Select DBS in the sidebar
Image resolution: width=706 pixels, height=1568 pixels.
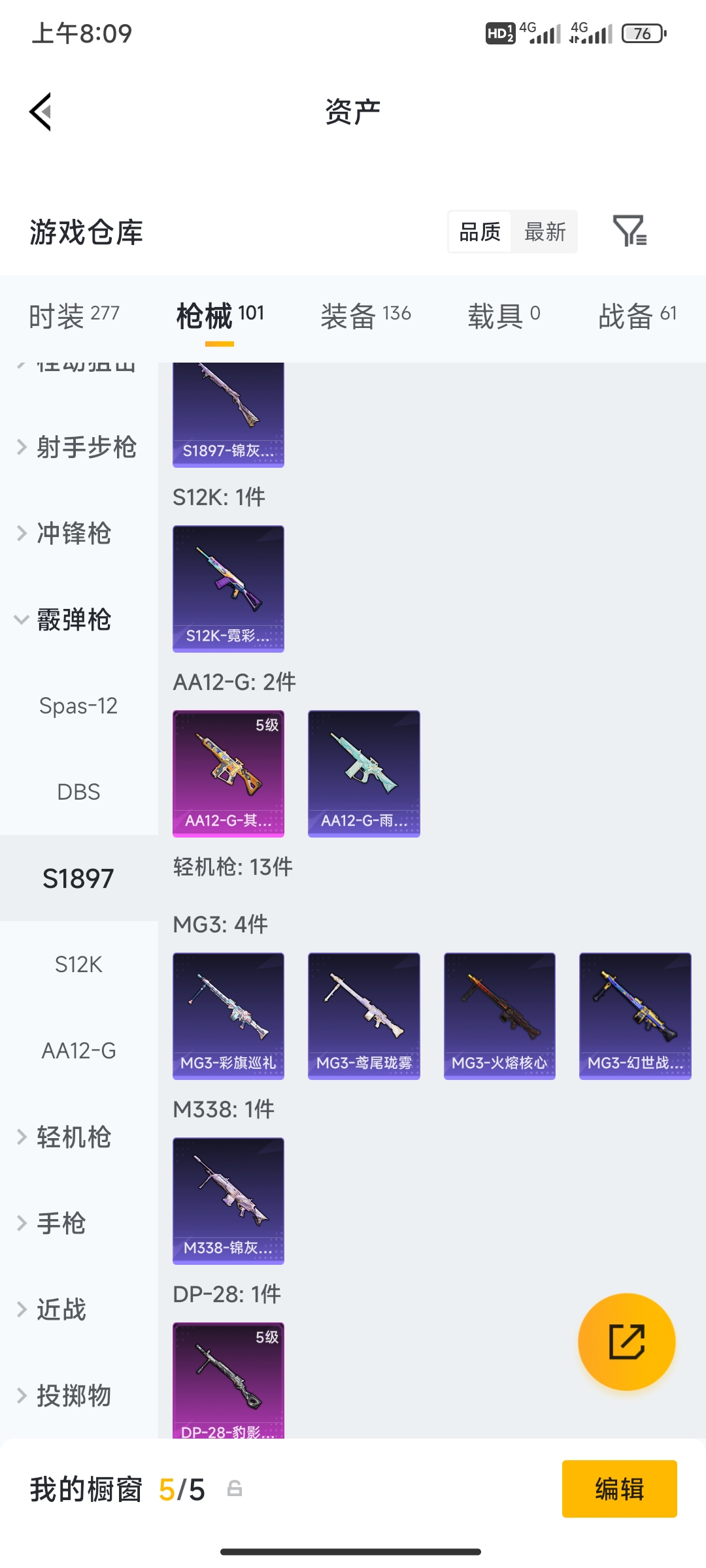78,792
